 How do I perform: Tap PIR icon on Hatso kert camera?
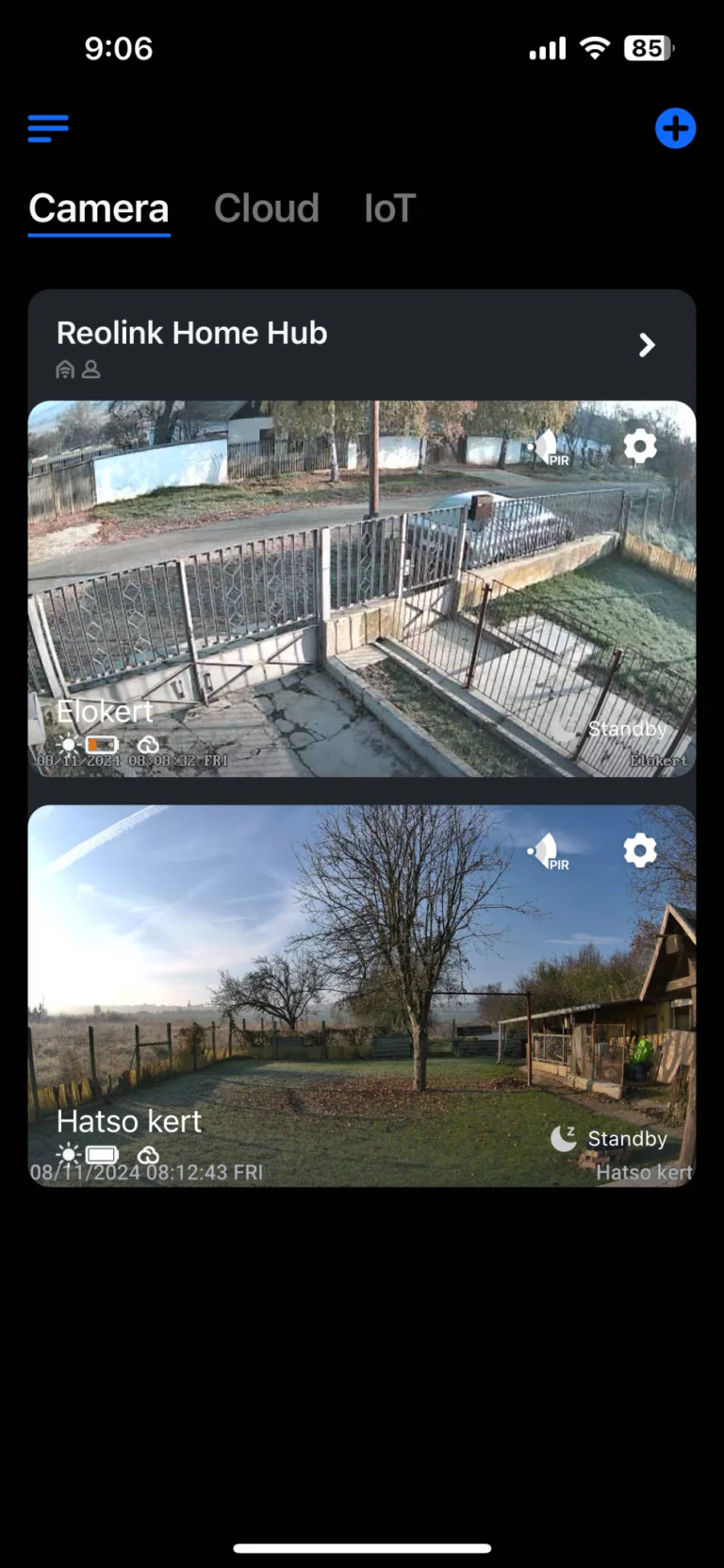click(x=549, y=851)
